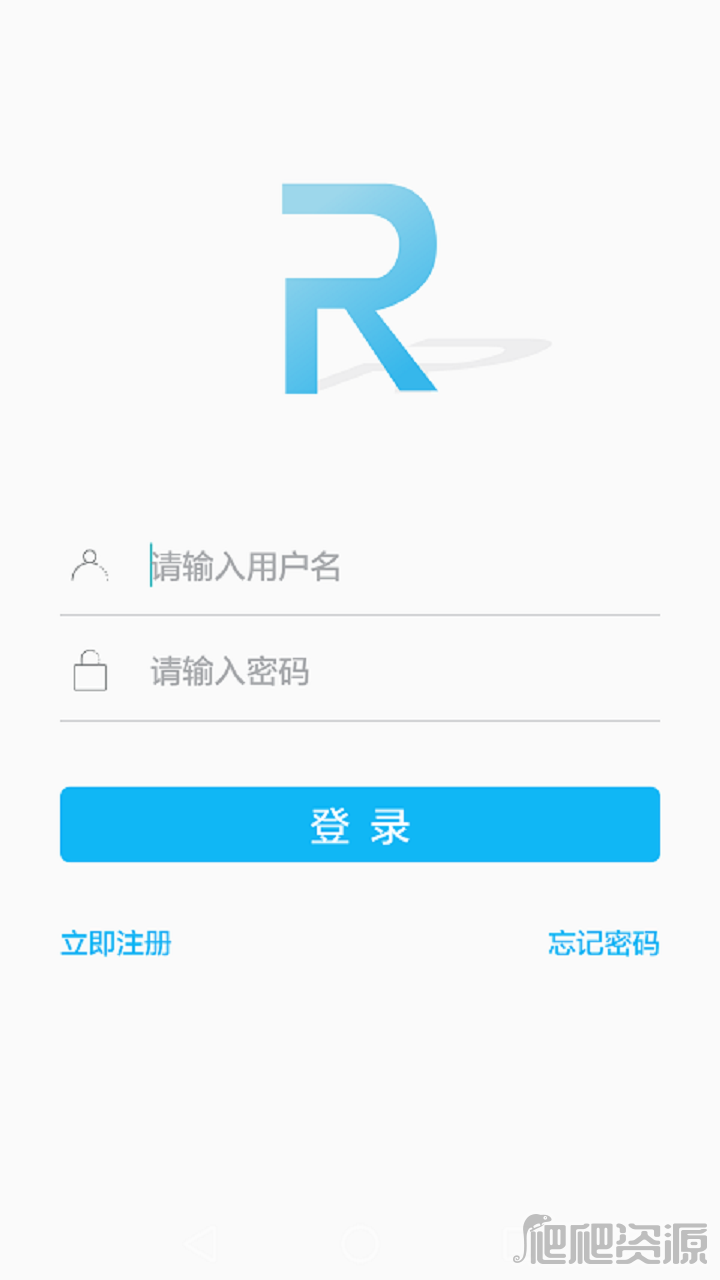Tap the password field 请输入密码
The height and width of the screenshot is (1280, 720).
point(400,671)
